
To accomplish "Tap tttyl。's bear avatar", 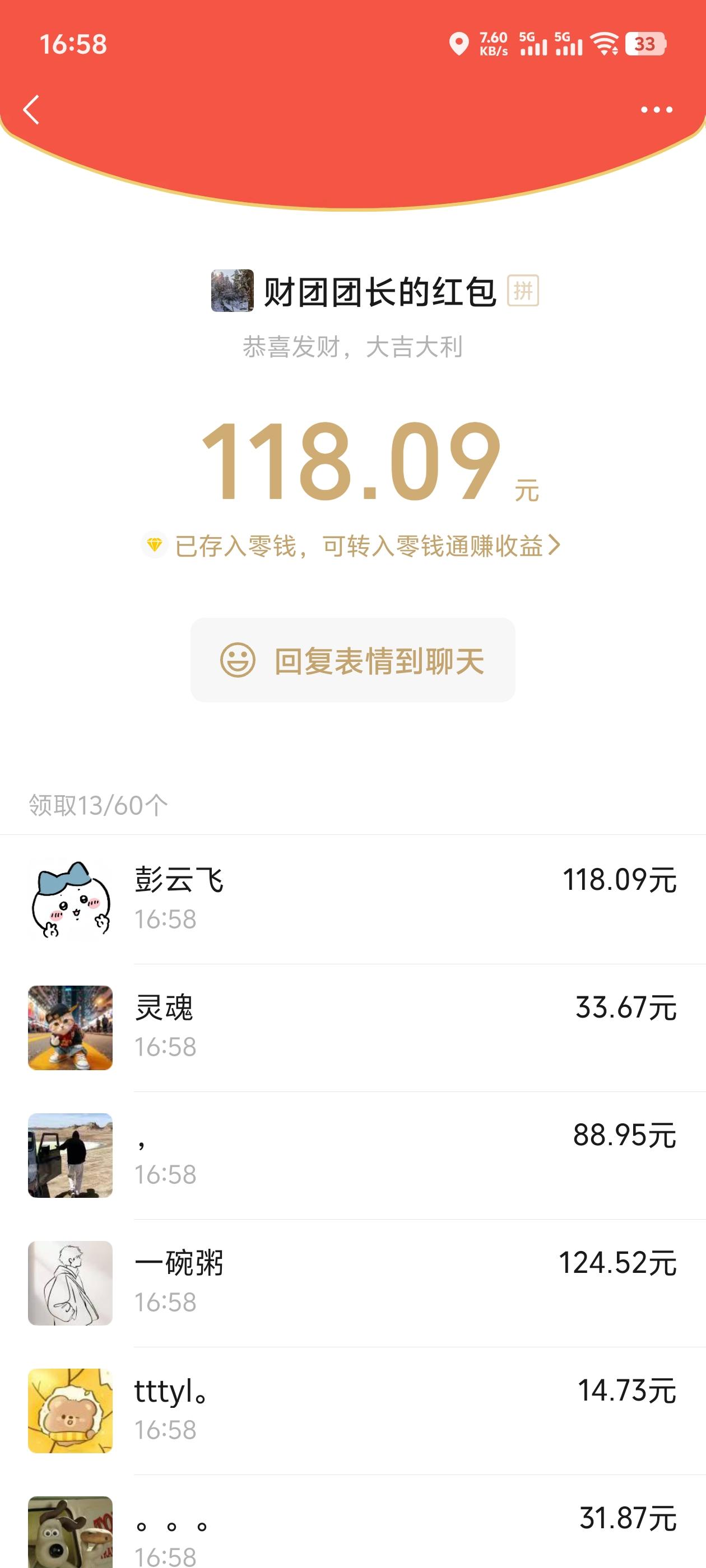I will tap(70, 1406).
